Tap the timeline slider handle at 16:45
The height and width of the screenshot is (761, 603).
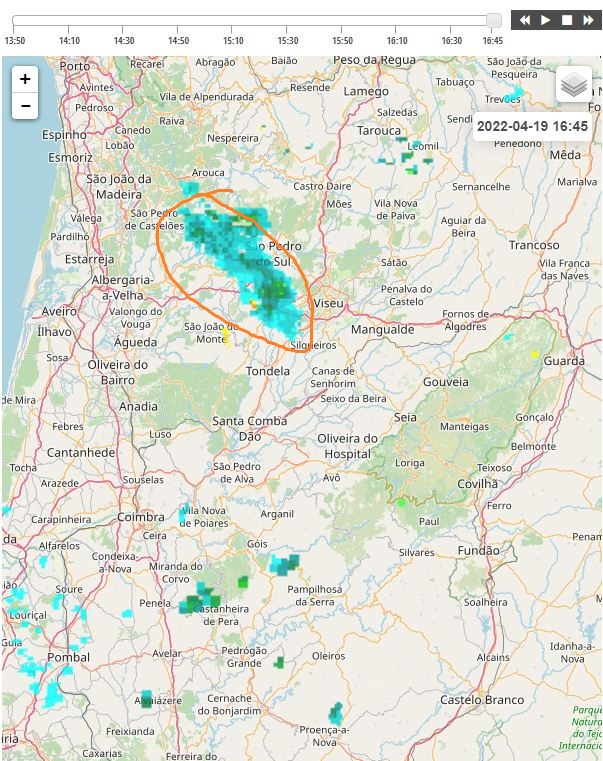click(493, 20)
